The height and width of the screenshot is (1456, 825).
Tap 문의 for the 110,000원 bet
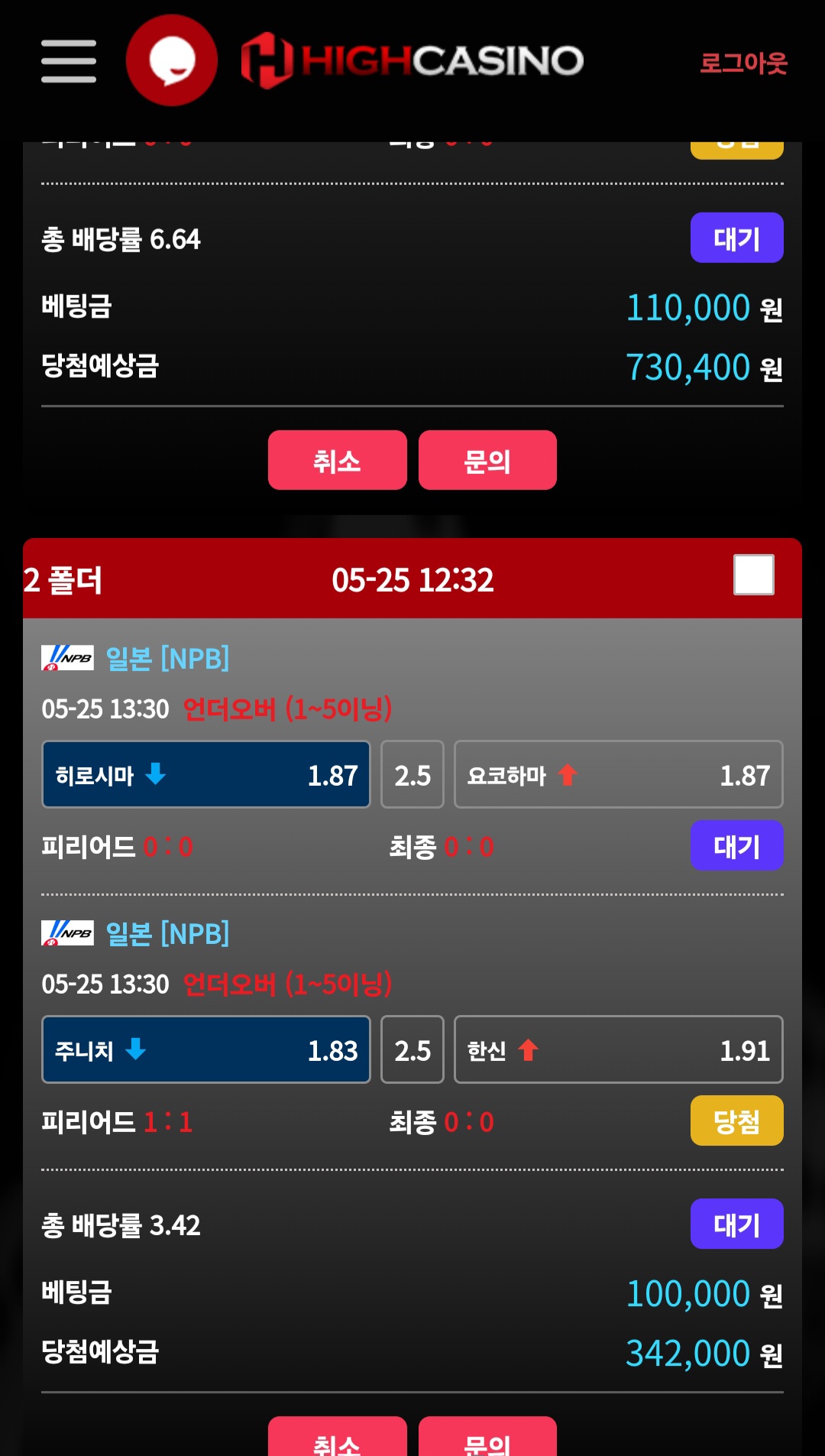tap(487, 460)
